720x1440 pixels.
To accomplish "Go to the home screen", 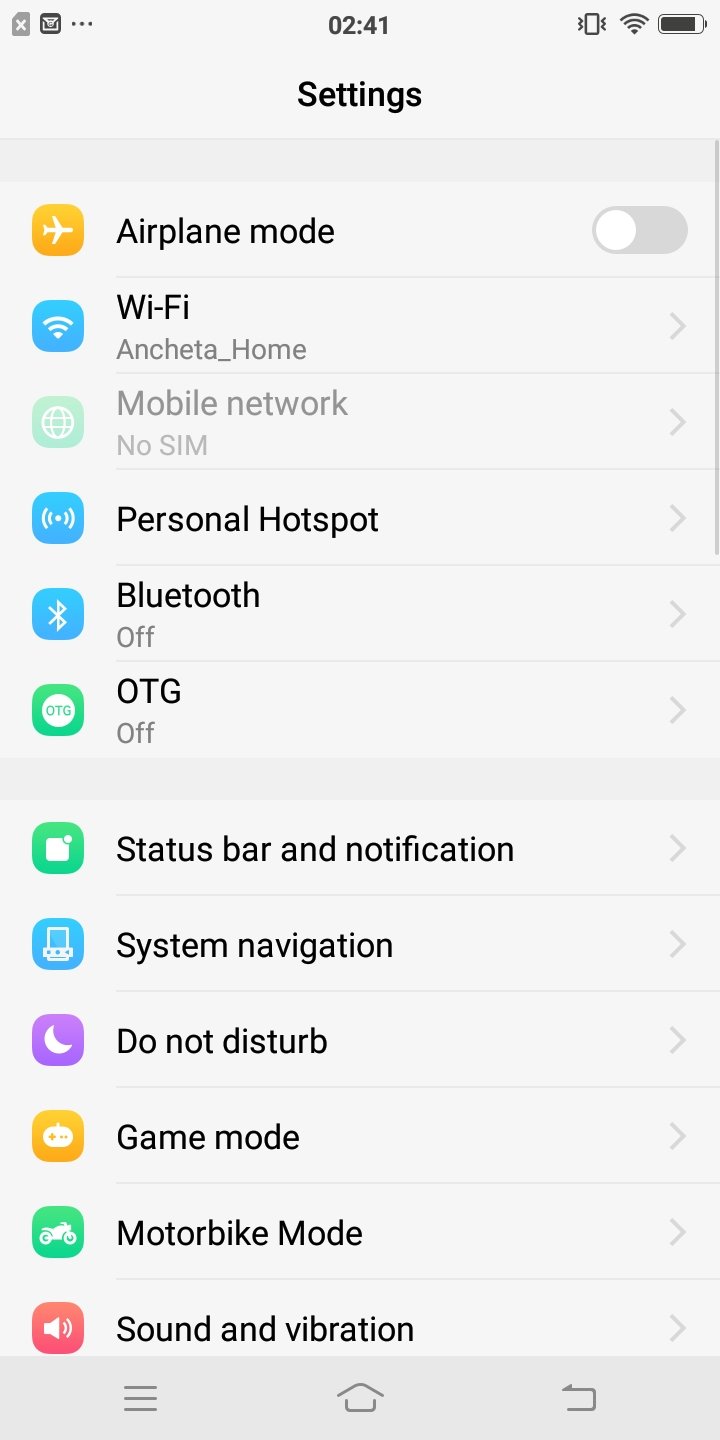I will tap(360, 1397).
